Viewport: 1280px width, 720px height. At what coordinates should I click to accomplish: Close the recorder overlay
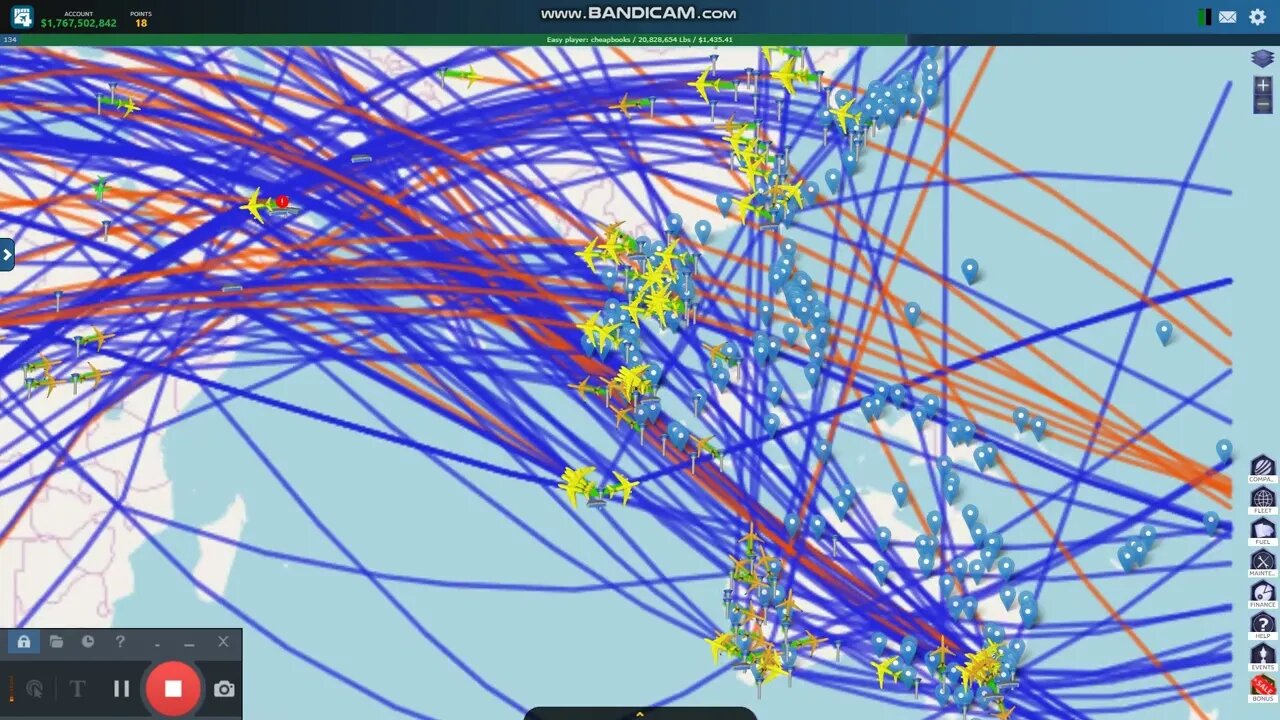click(223, 642)
